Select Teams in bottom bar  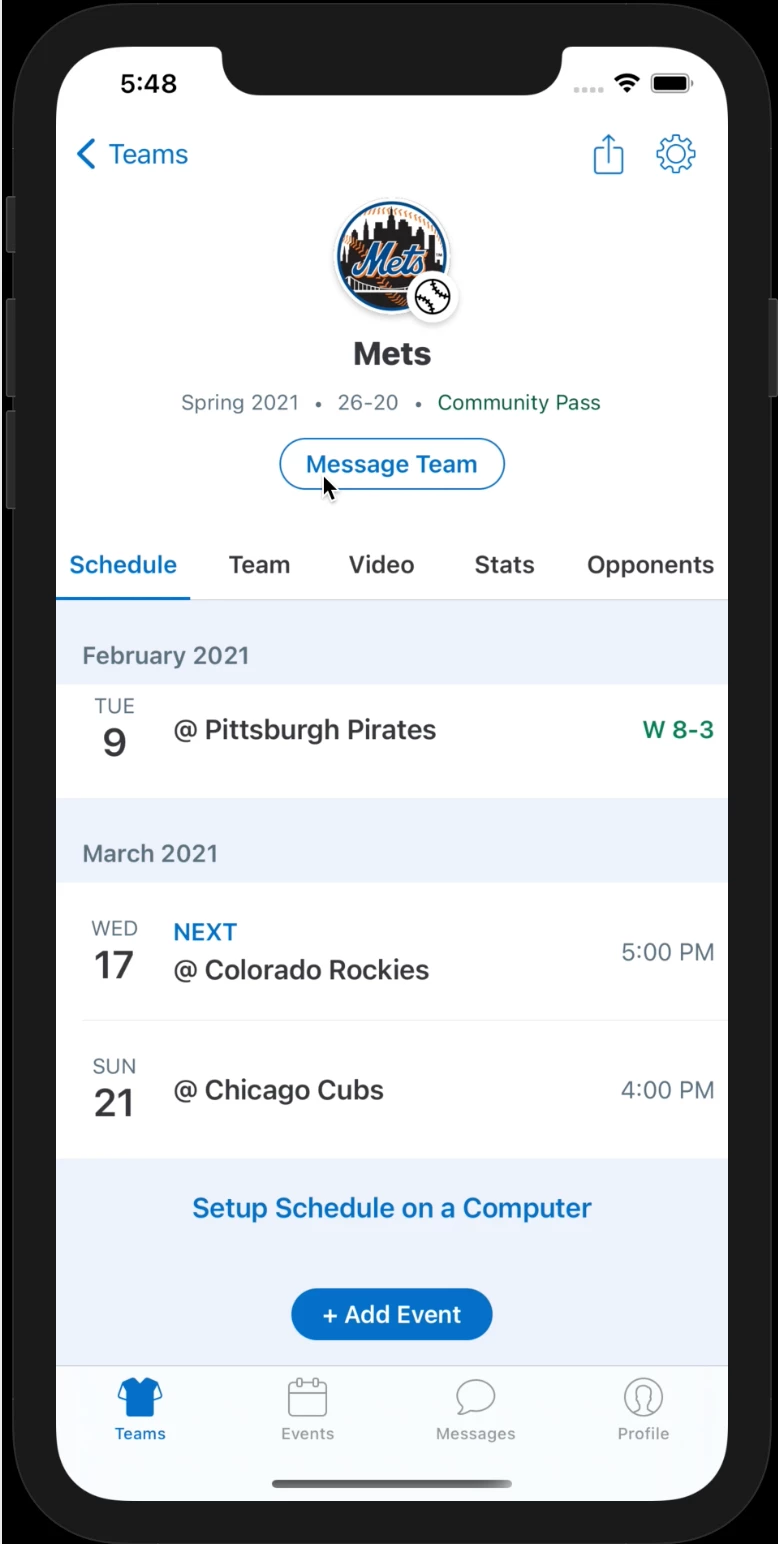pos(140,1408)
